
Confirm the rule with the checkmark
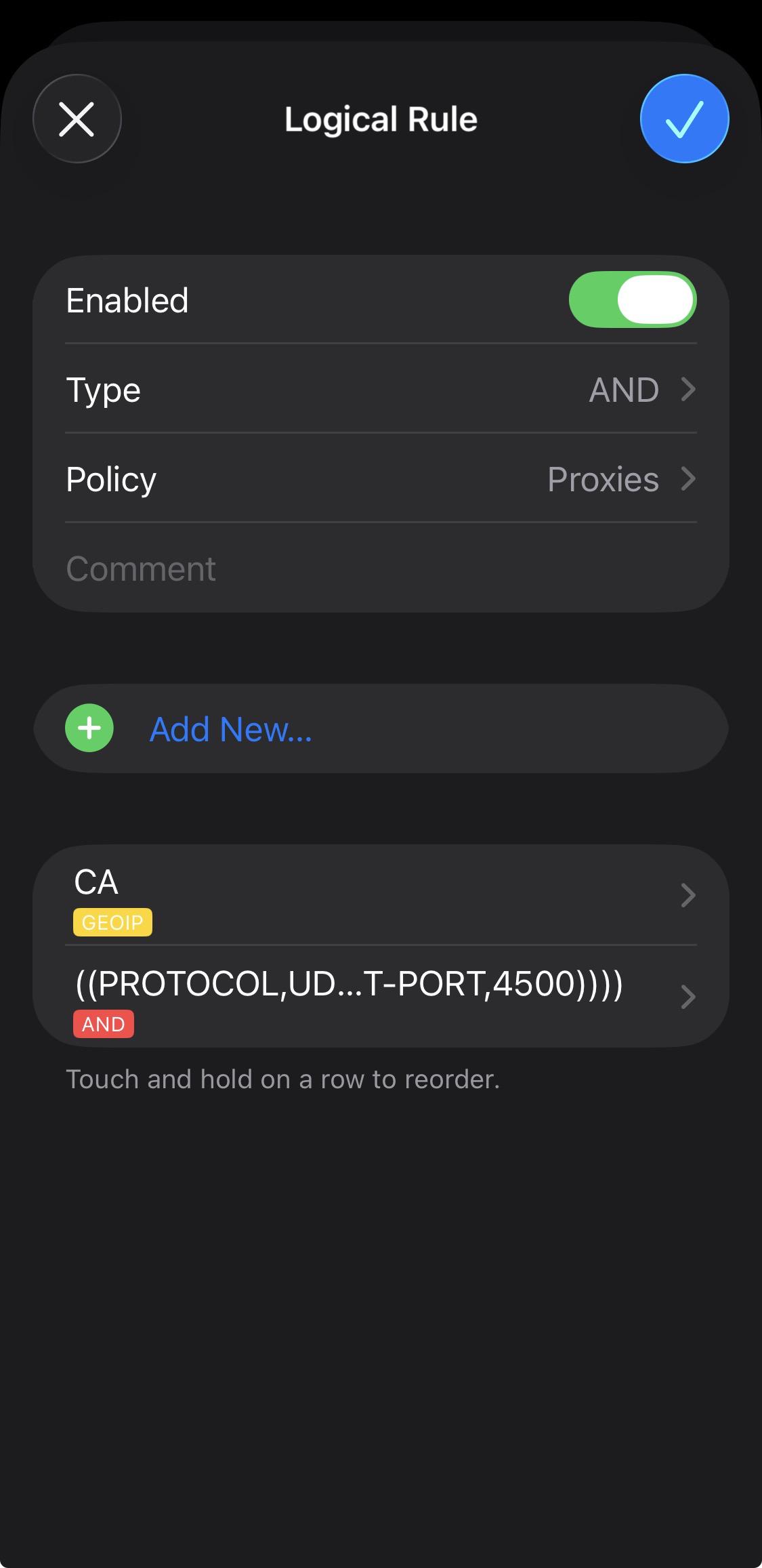[x=684, y=119]
